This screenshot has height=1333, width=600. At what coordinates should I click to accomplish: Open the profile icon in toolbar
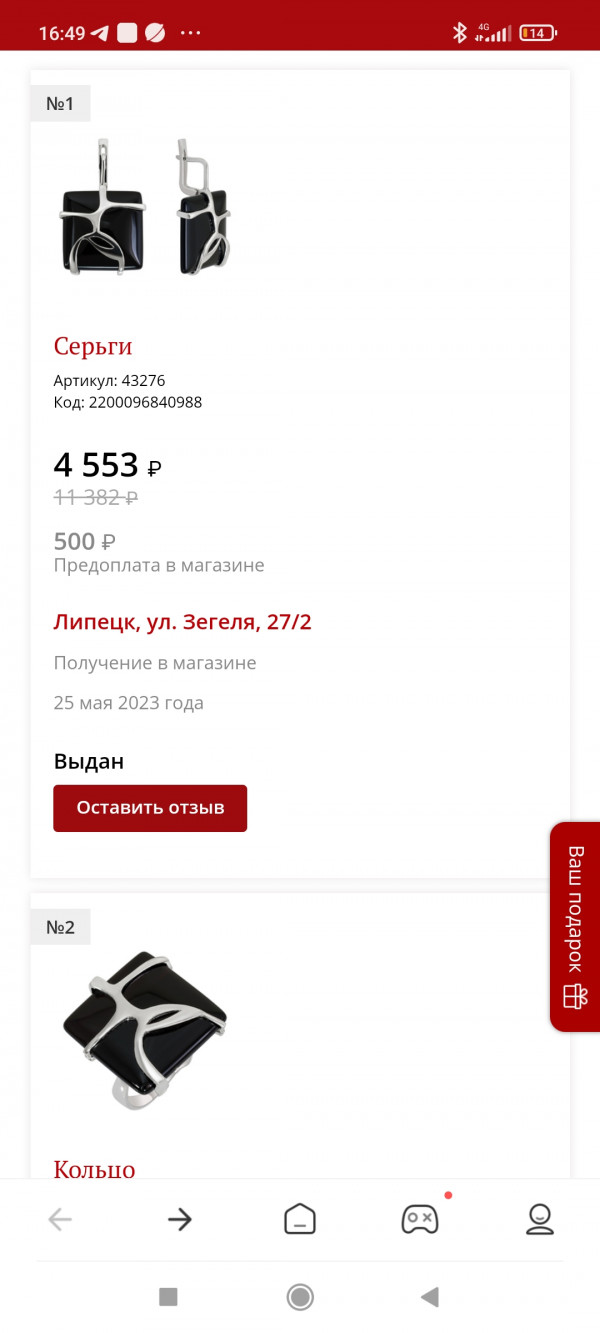pyautogui.click(x=540, y=1219)
